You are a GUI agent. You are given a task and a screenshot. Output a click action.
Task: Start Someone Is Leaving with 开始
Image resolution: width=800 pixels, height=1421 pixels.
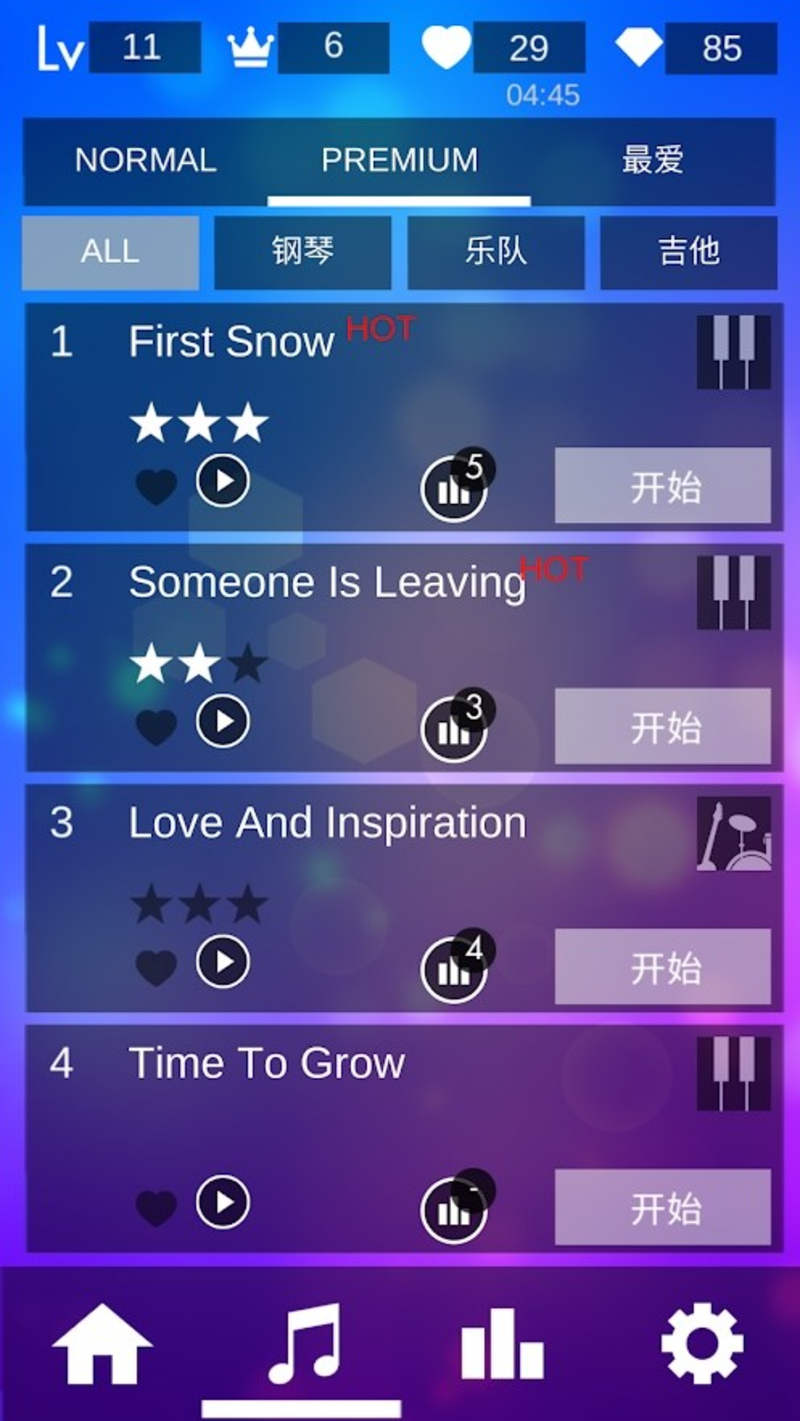[x=662, y=726]
